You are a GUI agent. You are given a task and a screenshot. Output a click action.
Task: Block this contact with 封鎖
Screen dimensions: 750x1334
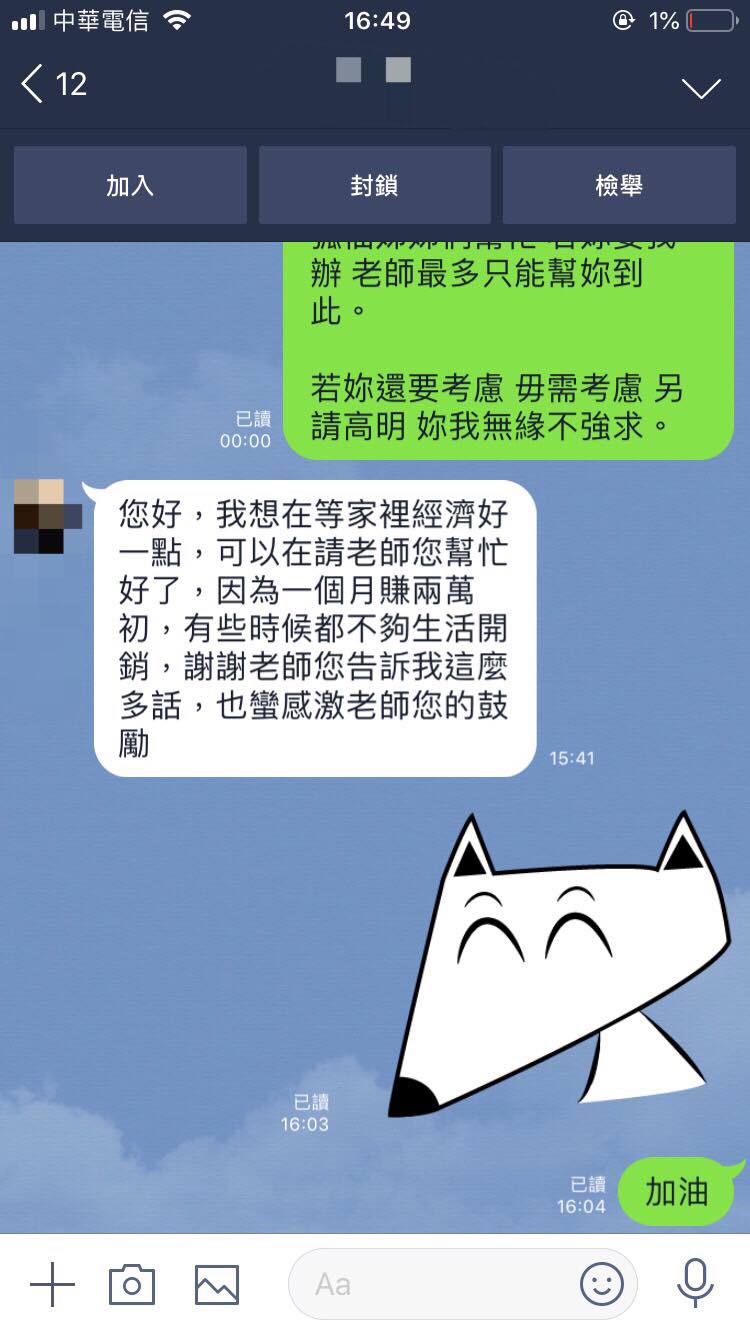pyautogui.click(x=375, y=185)
